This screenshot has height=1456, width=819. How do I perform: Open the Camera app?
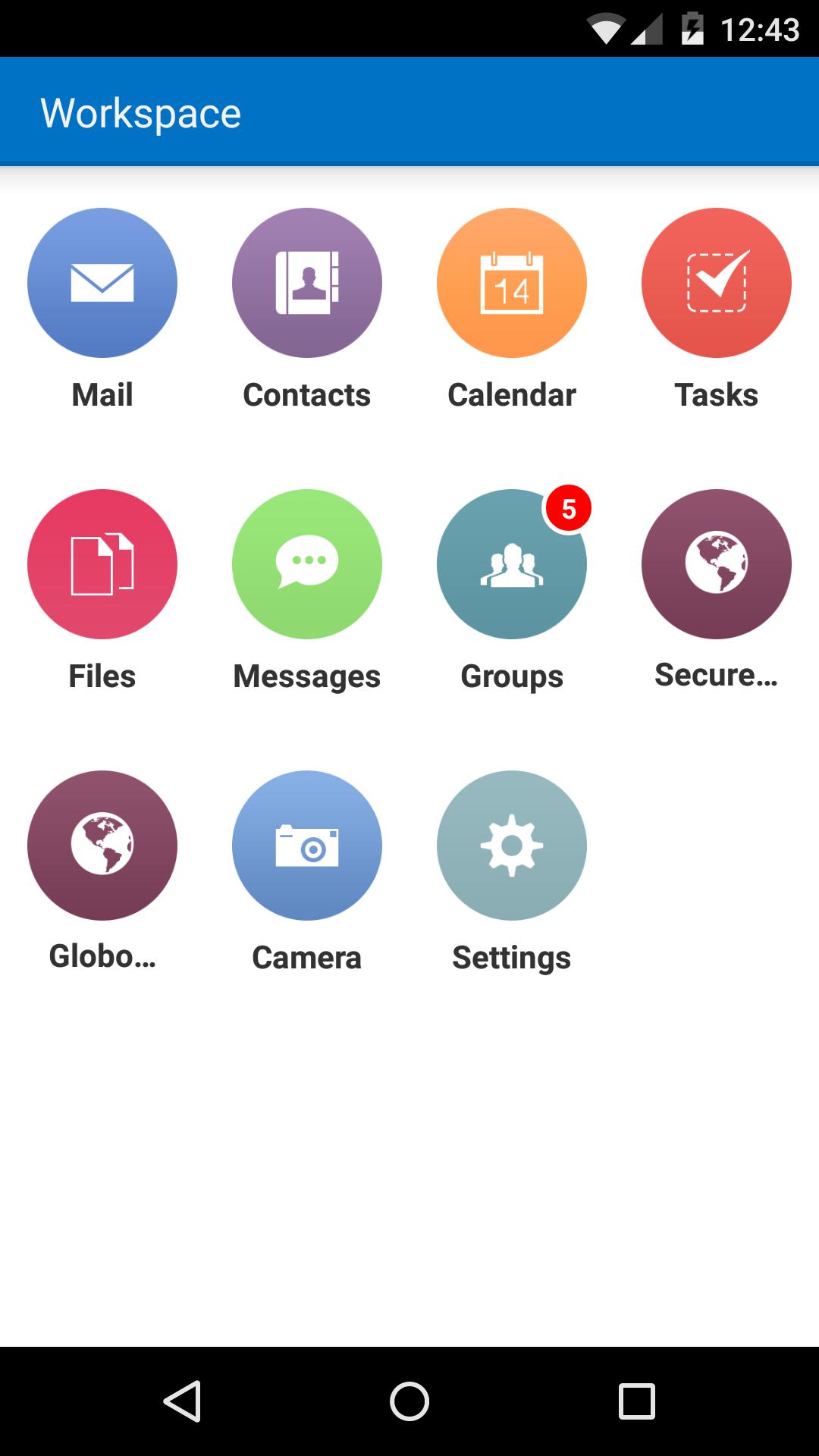tap(306, 846)
